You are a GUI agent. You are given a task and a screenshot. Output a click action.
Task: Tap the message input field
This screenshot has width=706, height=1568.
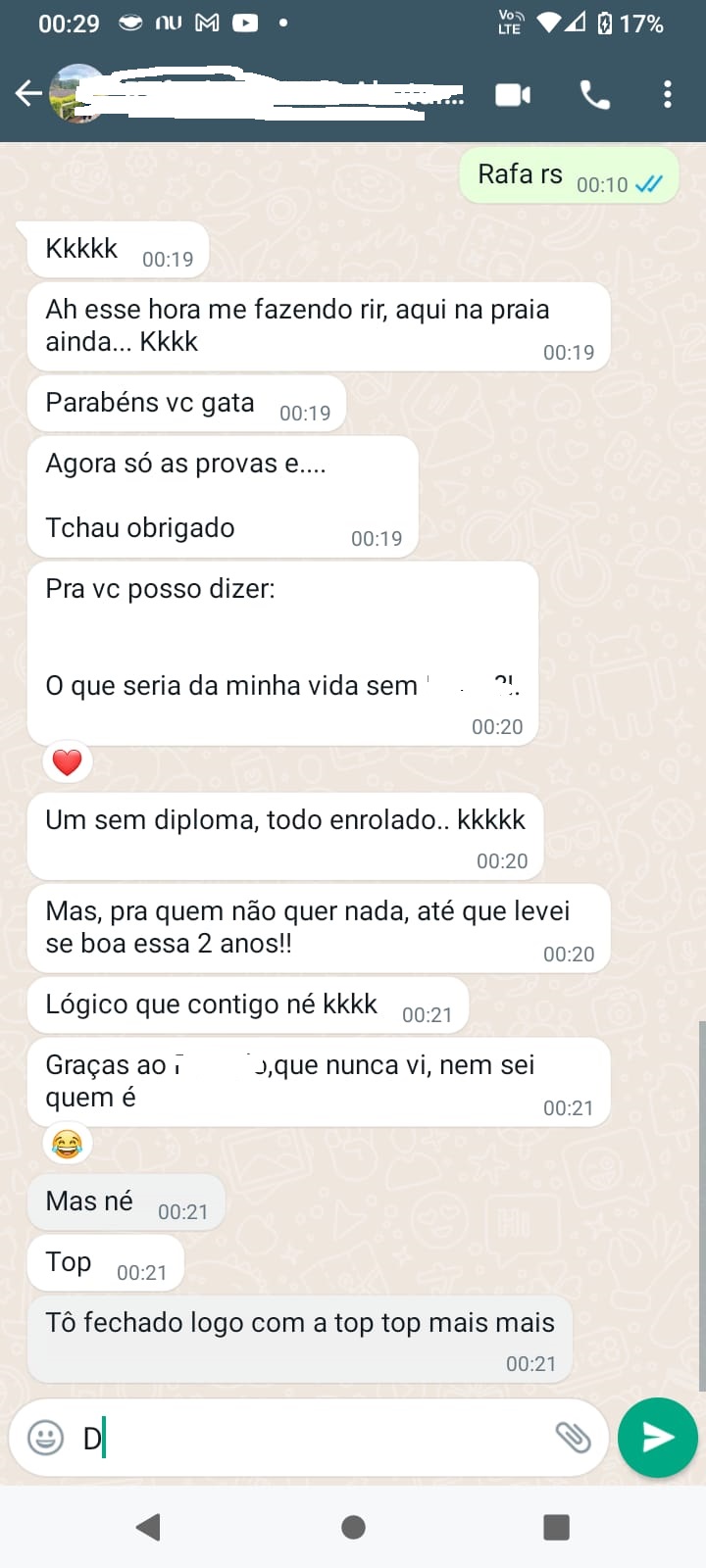pyautogui.click(x=314, y=1438)
